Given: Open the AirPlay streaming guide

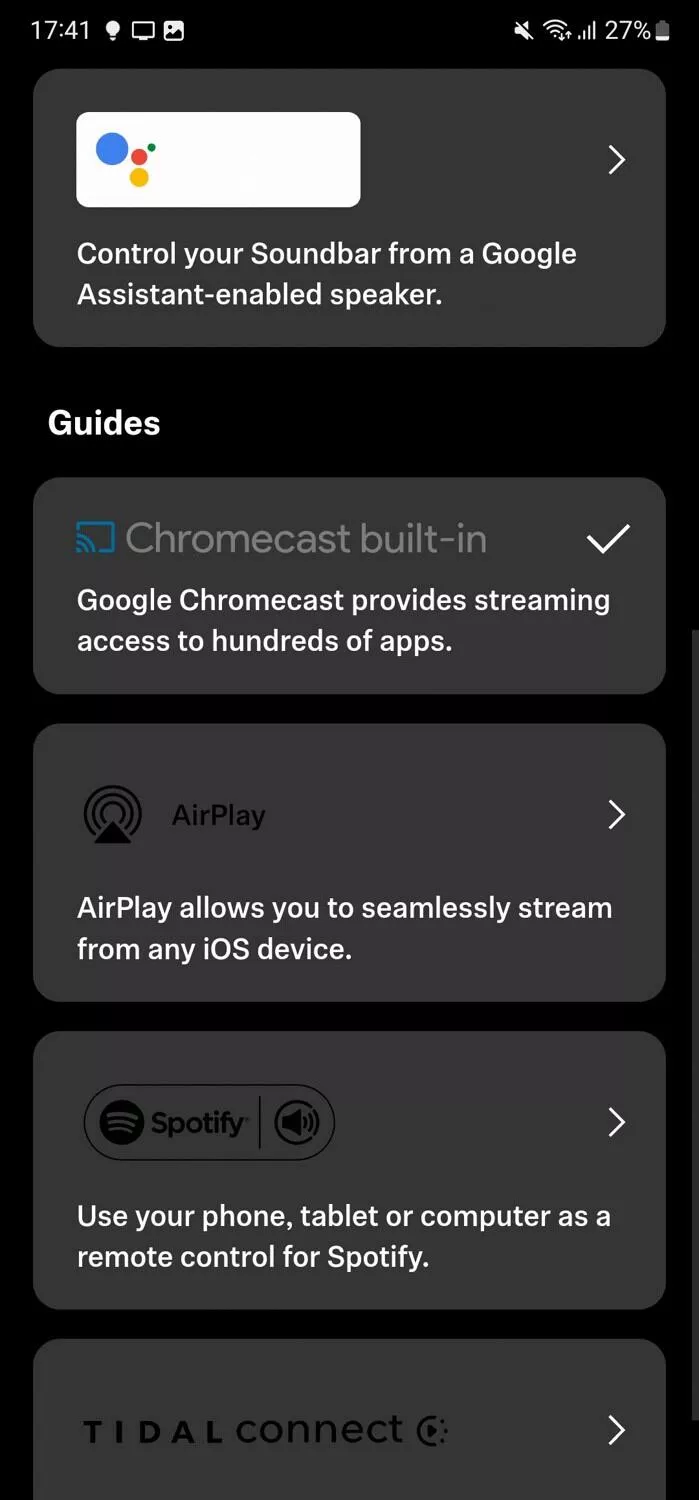Looking at the screenshot, I should click(349, 863).
